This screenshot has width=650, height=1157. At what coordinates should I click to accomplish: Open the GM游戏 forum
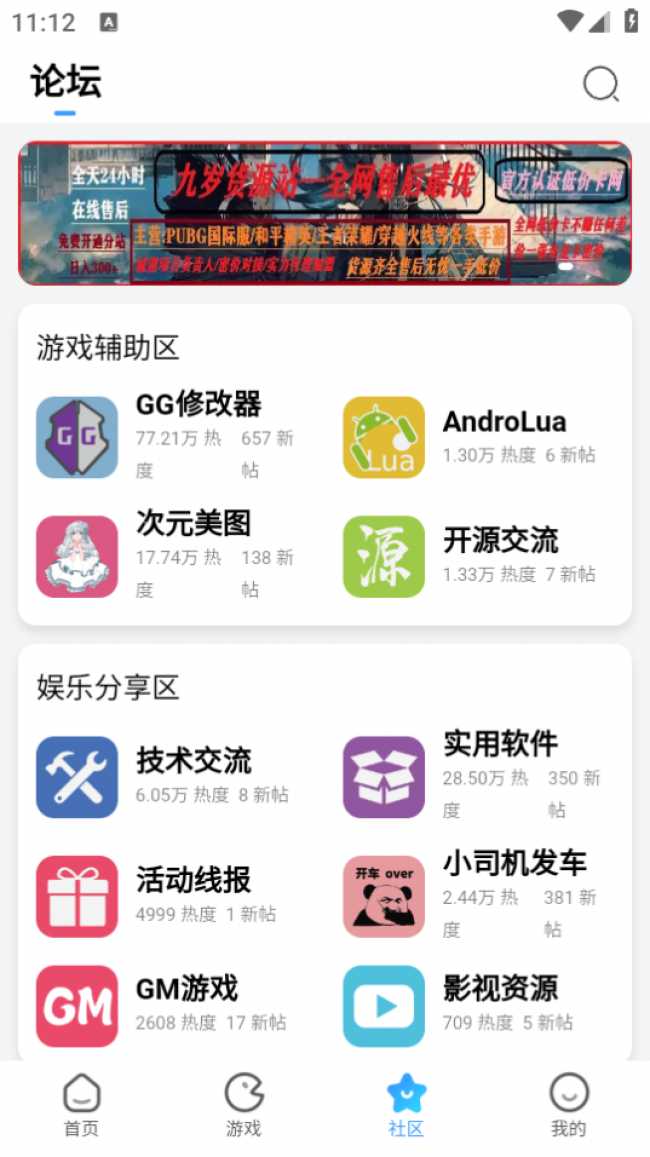pos(170,1005)
